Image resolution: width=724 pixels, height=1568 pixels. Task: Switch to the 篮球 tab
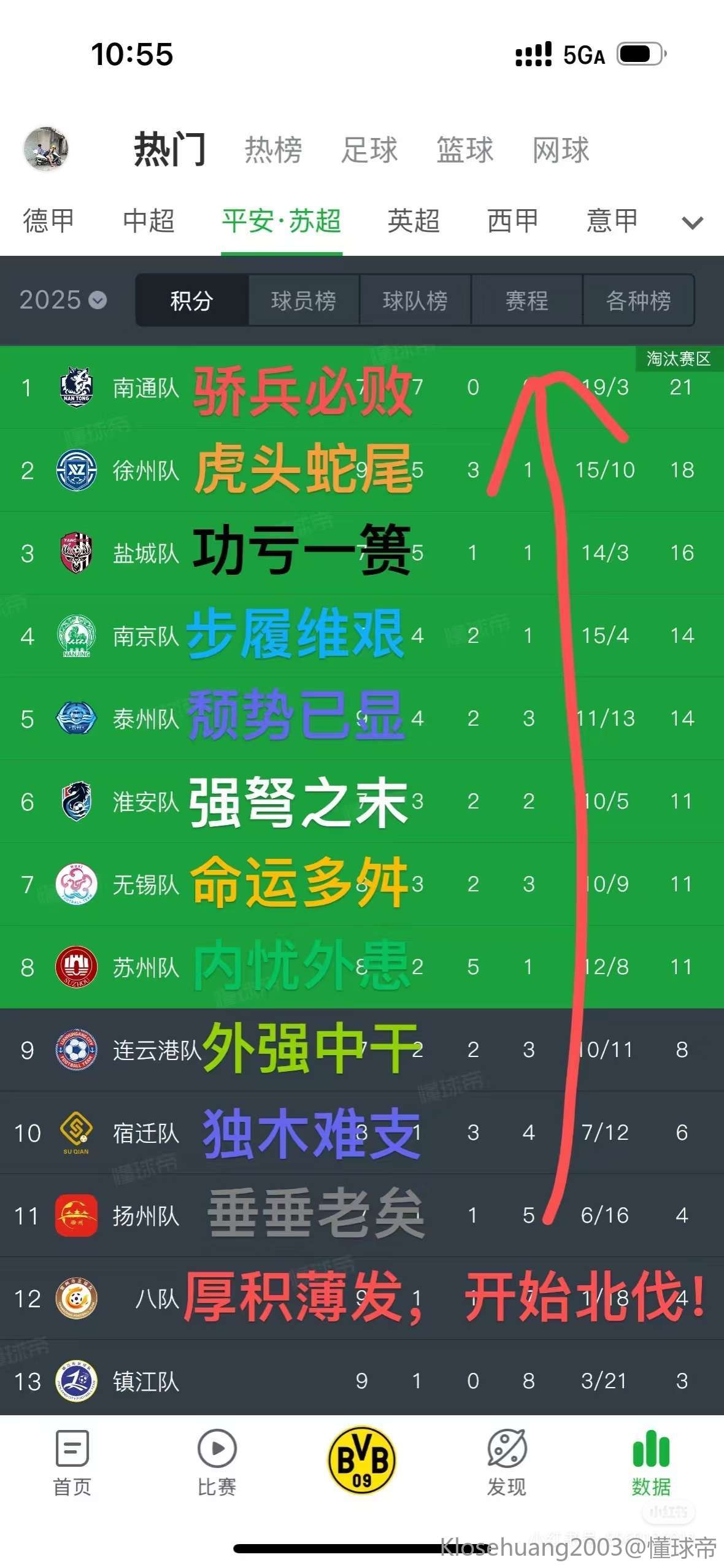[x=464, y=150]
